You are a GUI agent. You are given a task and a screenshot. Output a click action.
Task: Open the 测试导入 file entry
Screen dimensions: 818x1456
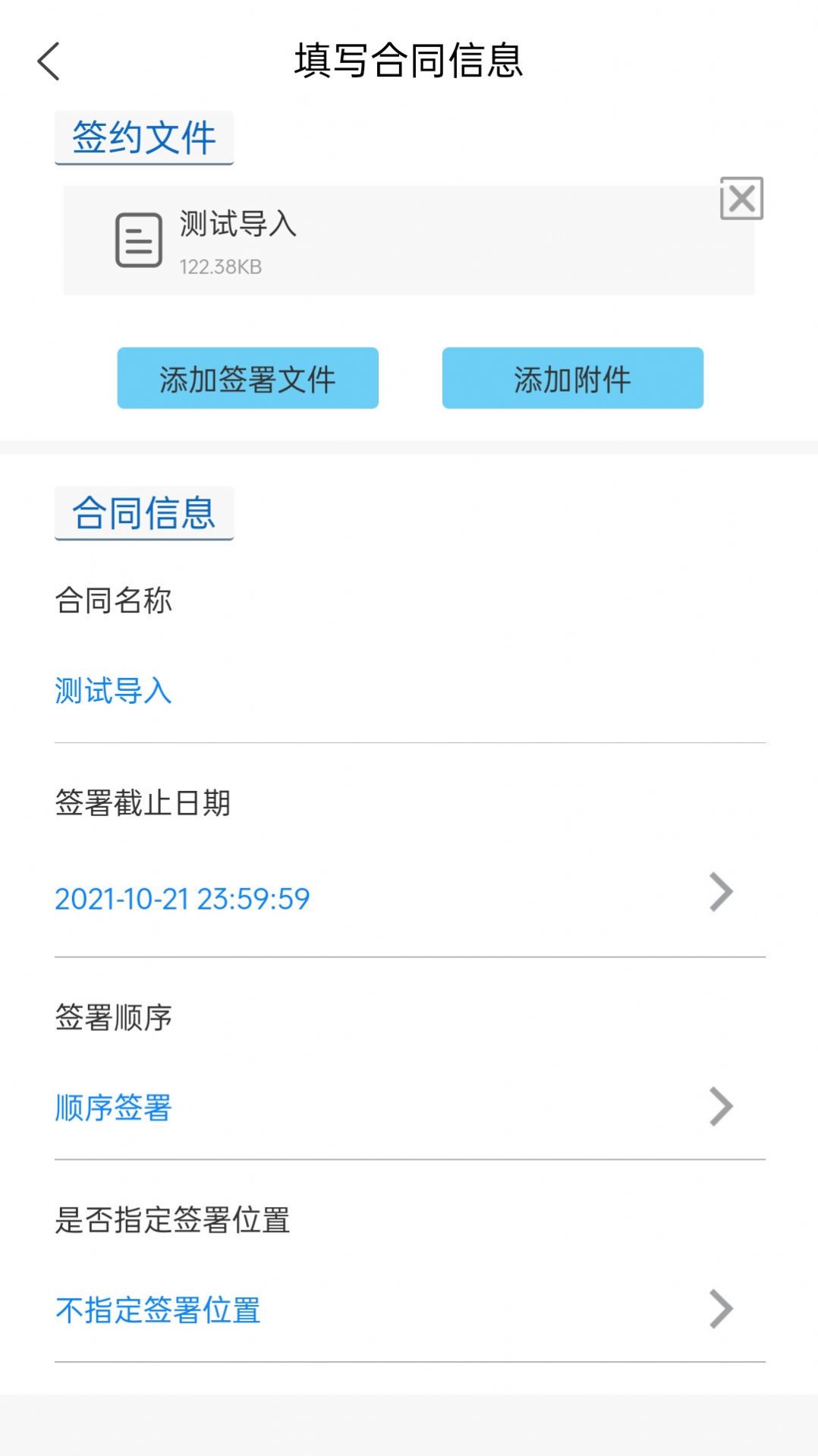408,241
